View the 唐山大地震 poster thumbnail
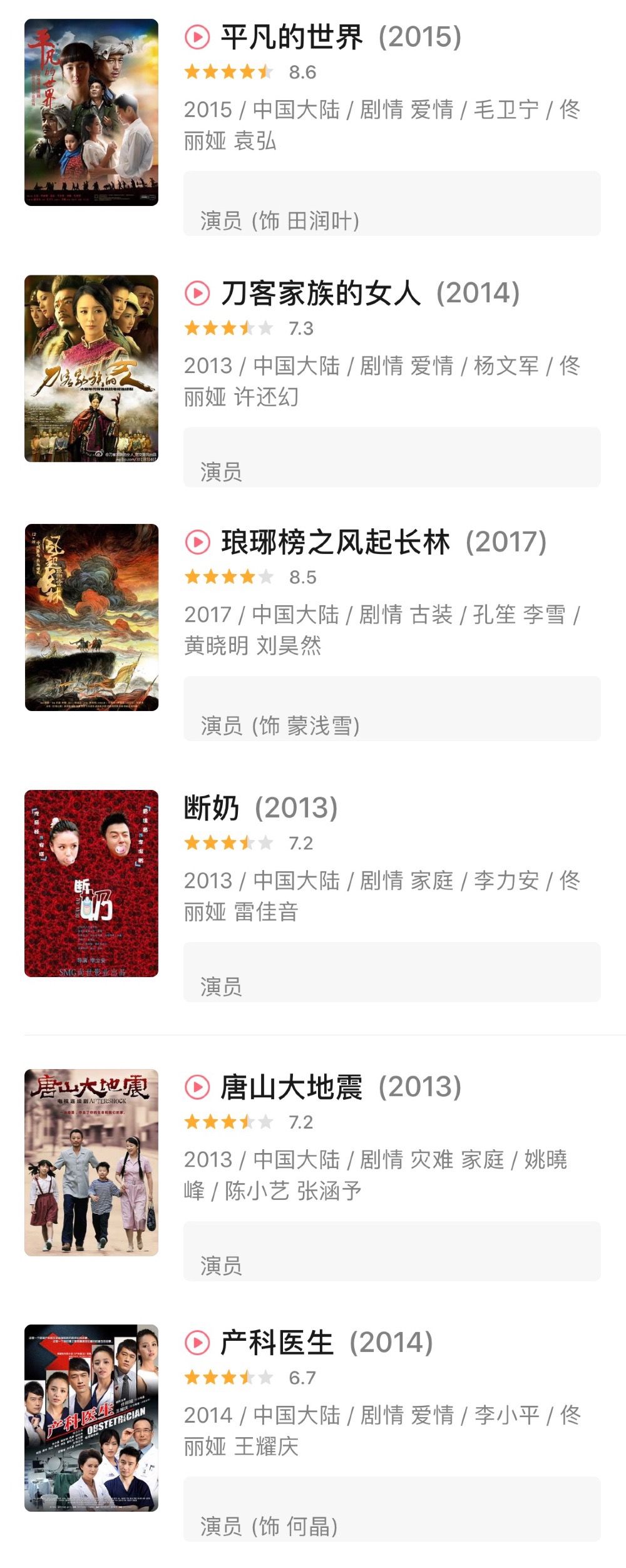The image size is (626, 1568). pyautogui.click(x=91, y=1162)
